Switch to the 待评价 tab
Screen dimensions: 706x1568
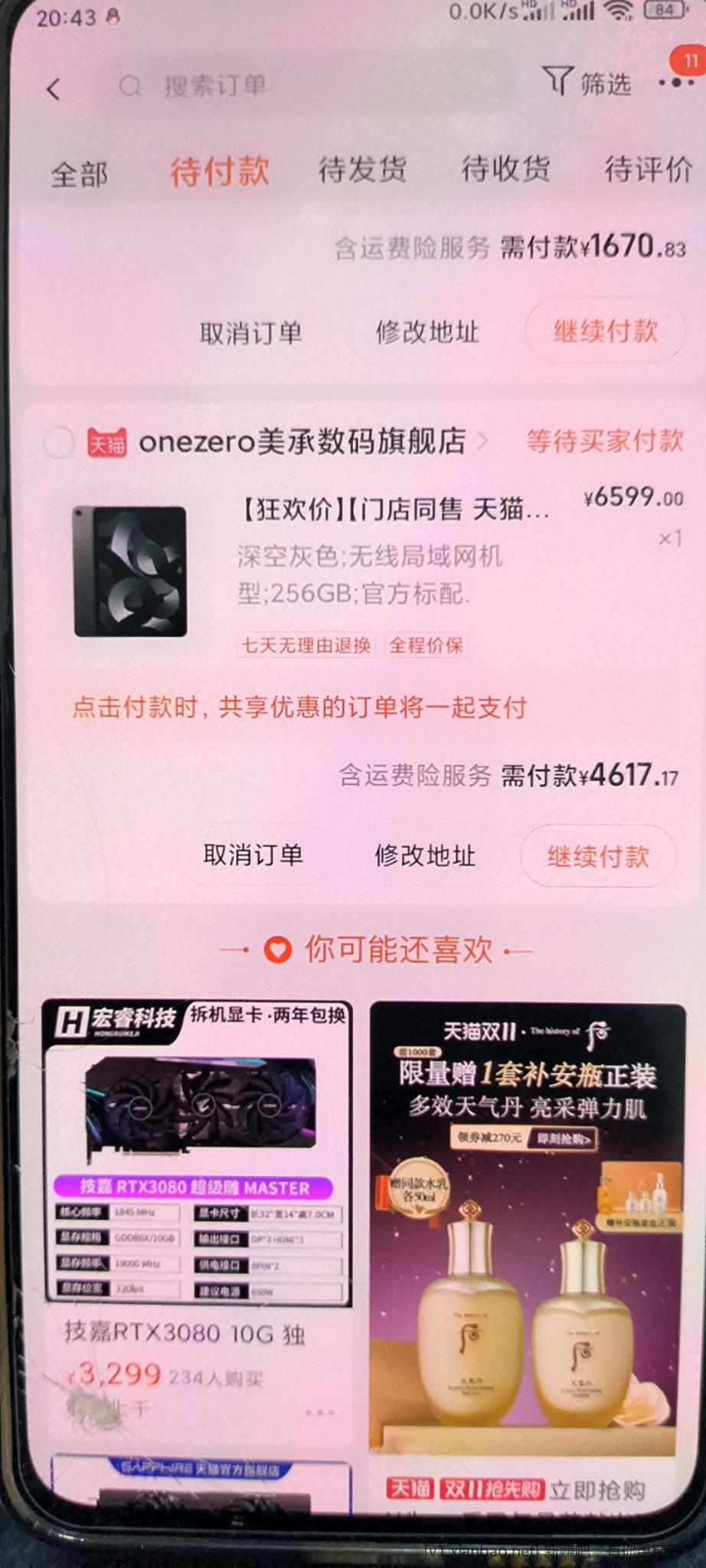[648, 169]
